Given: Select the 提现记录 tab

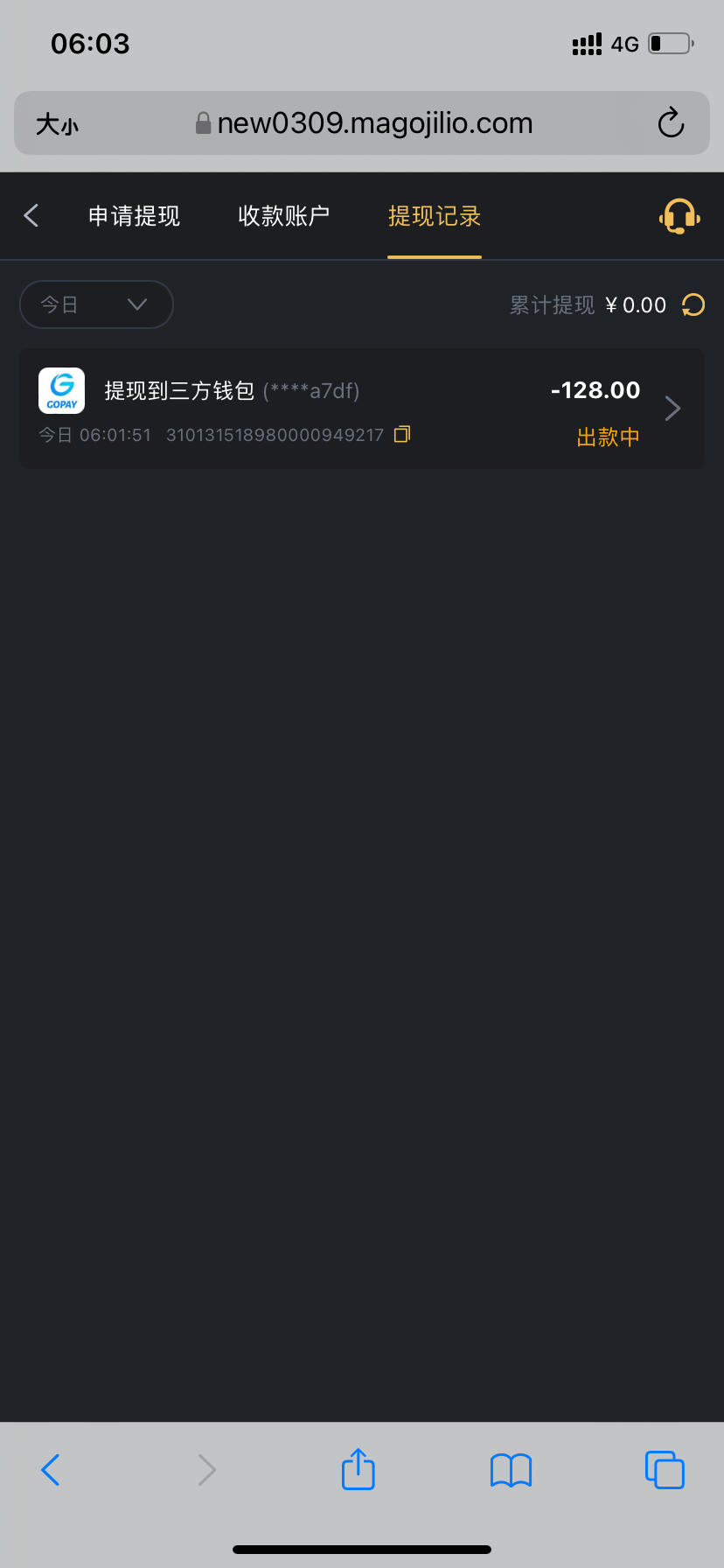Looking at the screenshot, I should tap(435, 216).
